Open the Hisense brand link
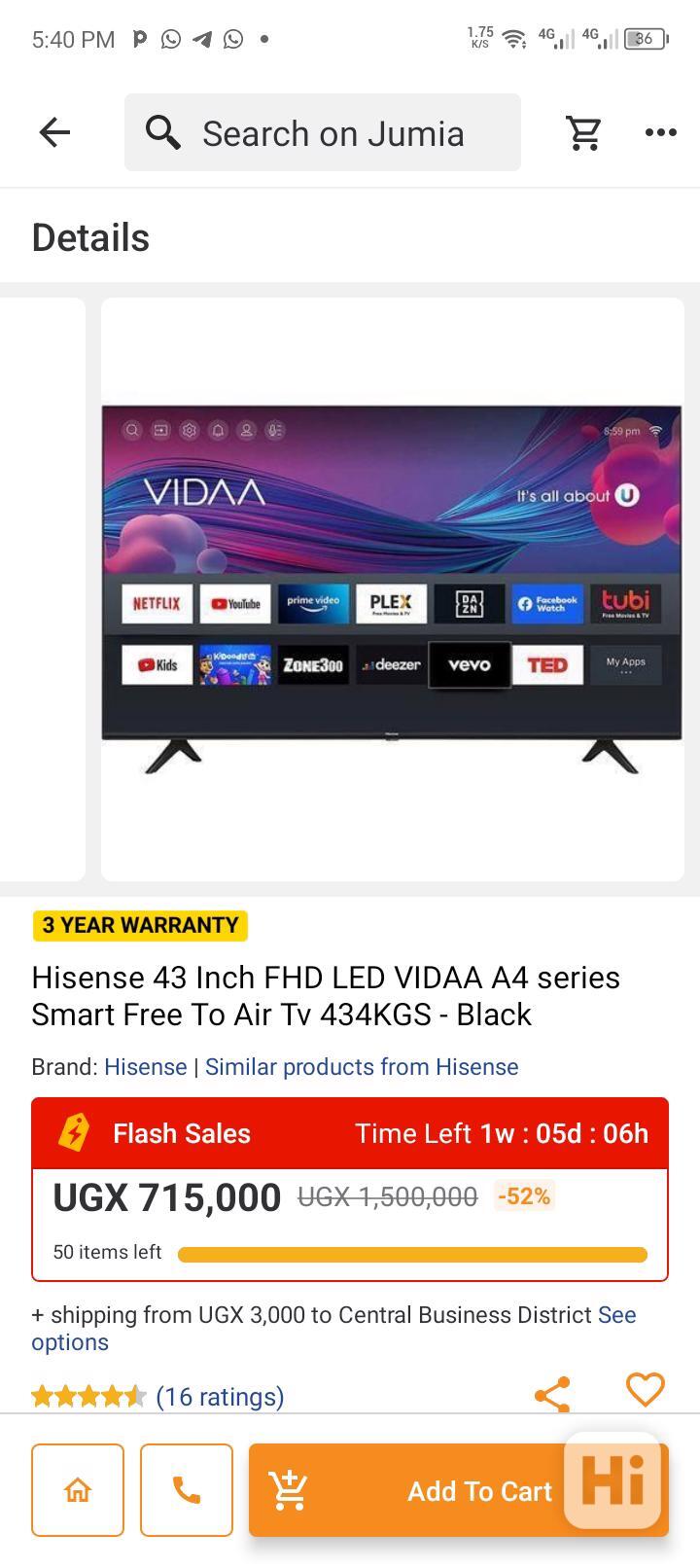Viewport: 700px width, 1568px height. pyautogui.click(x=146, y=1067)
